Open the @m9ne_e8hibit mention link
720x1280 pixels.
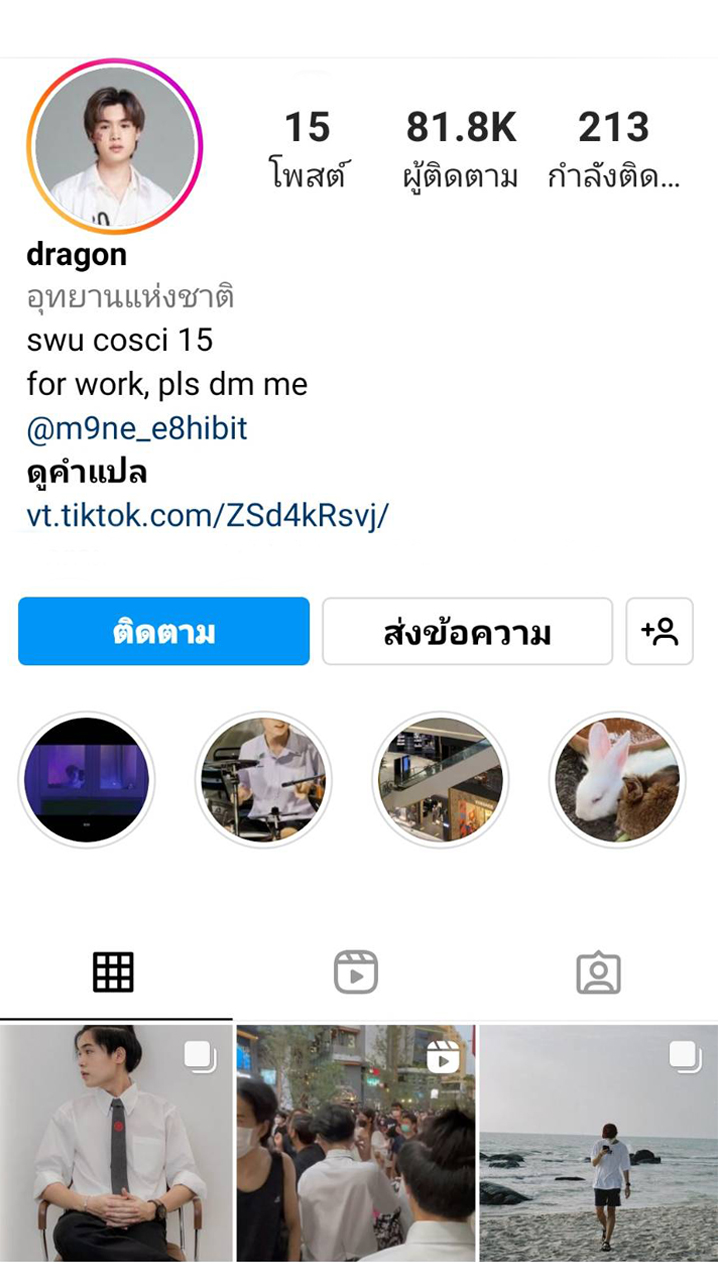[x=137, y=429]
